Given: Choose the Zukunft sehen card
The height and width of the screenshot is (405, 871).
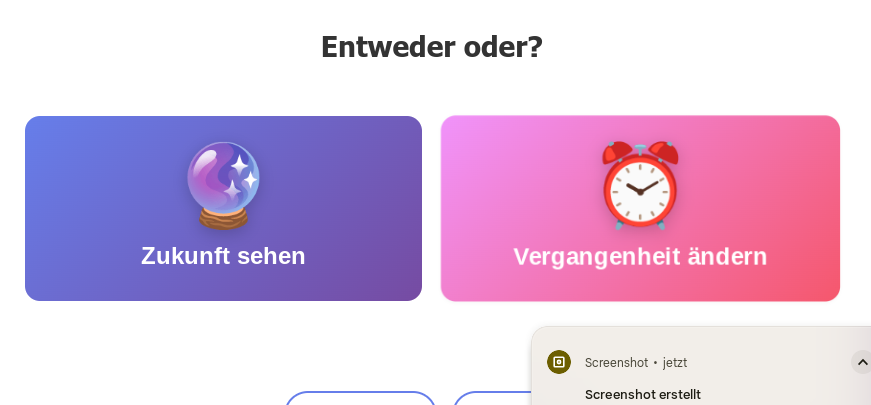Looking at the screenshot, I should tap(223, 208).
